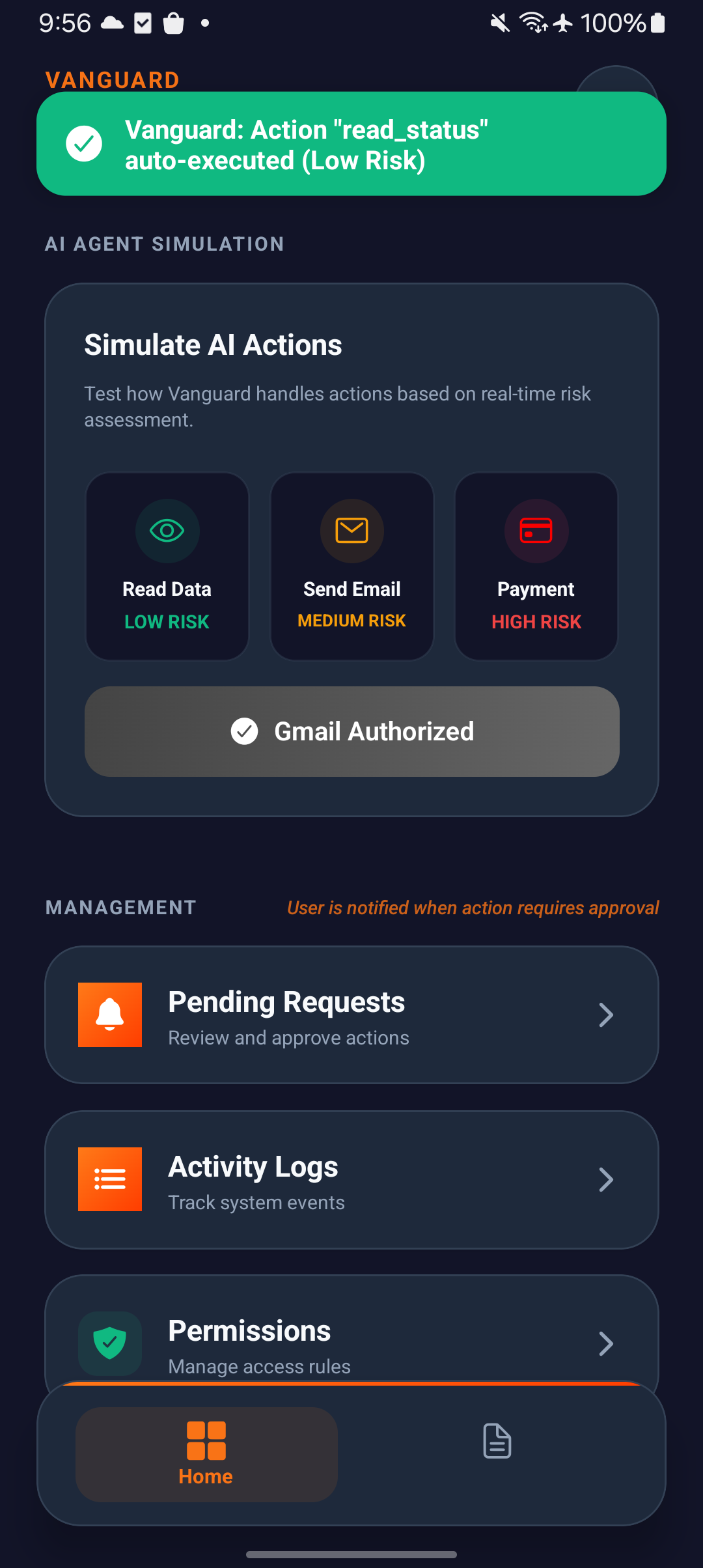Switch to the Home tab

[206, 1454]
